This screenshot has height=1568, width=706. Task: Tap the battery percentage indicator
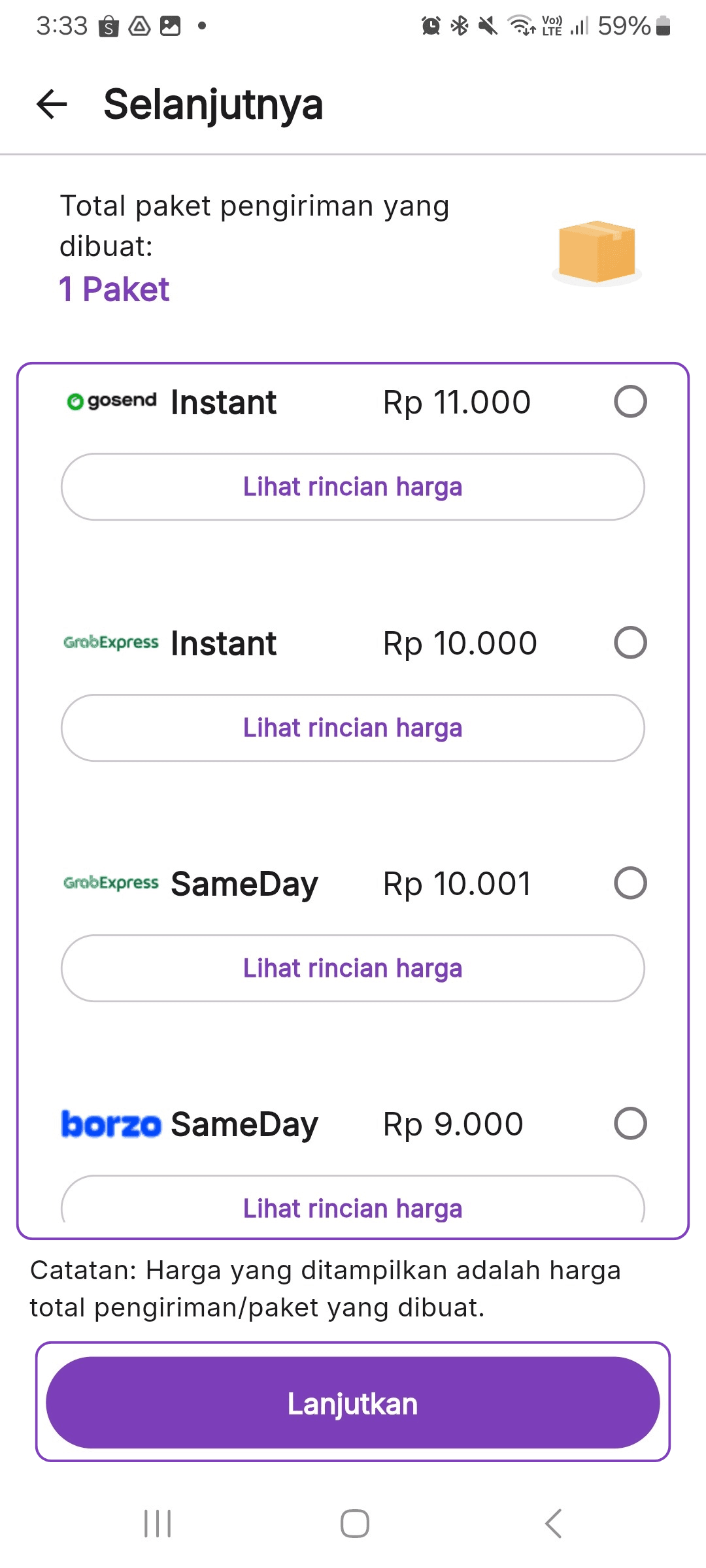[x=623, y=25]
